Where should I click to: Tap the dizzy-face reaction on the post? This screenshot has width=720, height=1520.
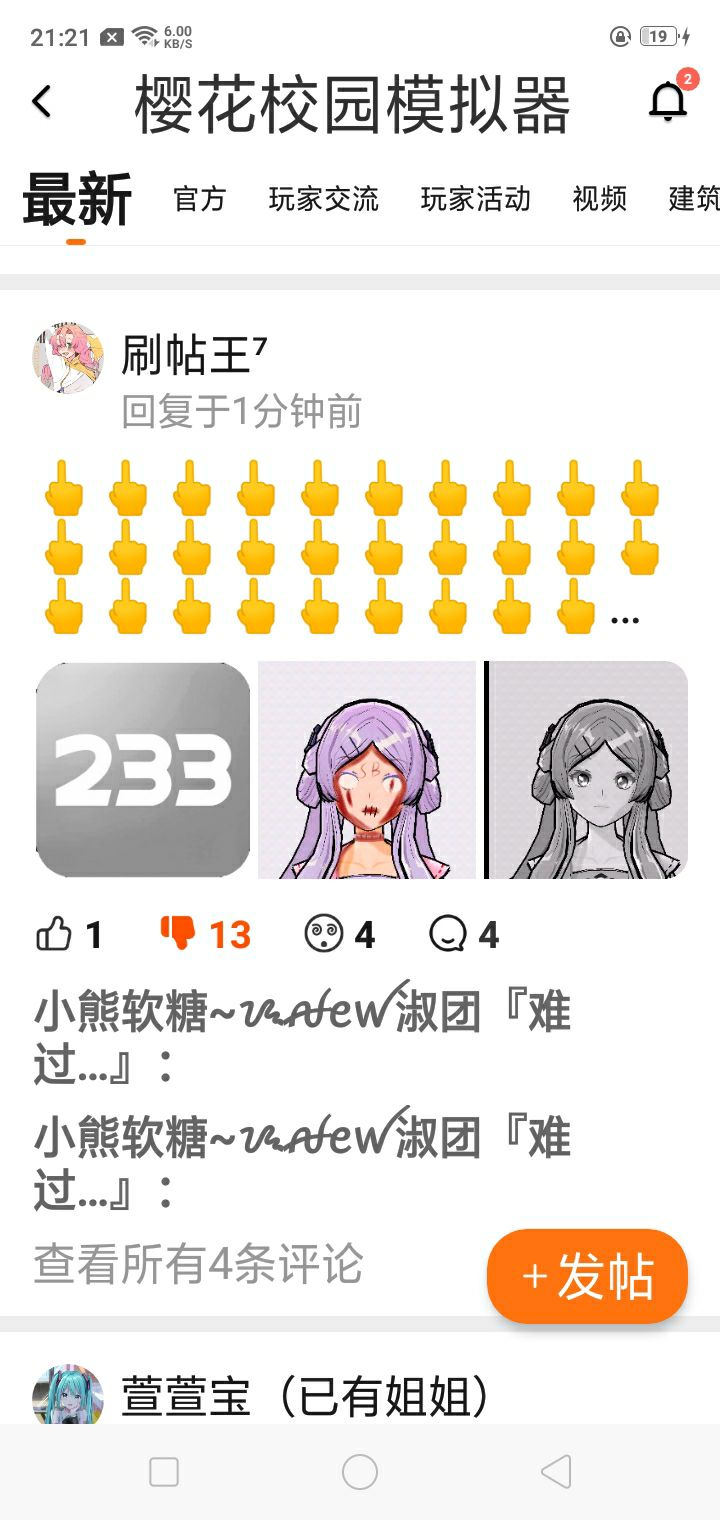339,935
